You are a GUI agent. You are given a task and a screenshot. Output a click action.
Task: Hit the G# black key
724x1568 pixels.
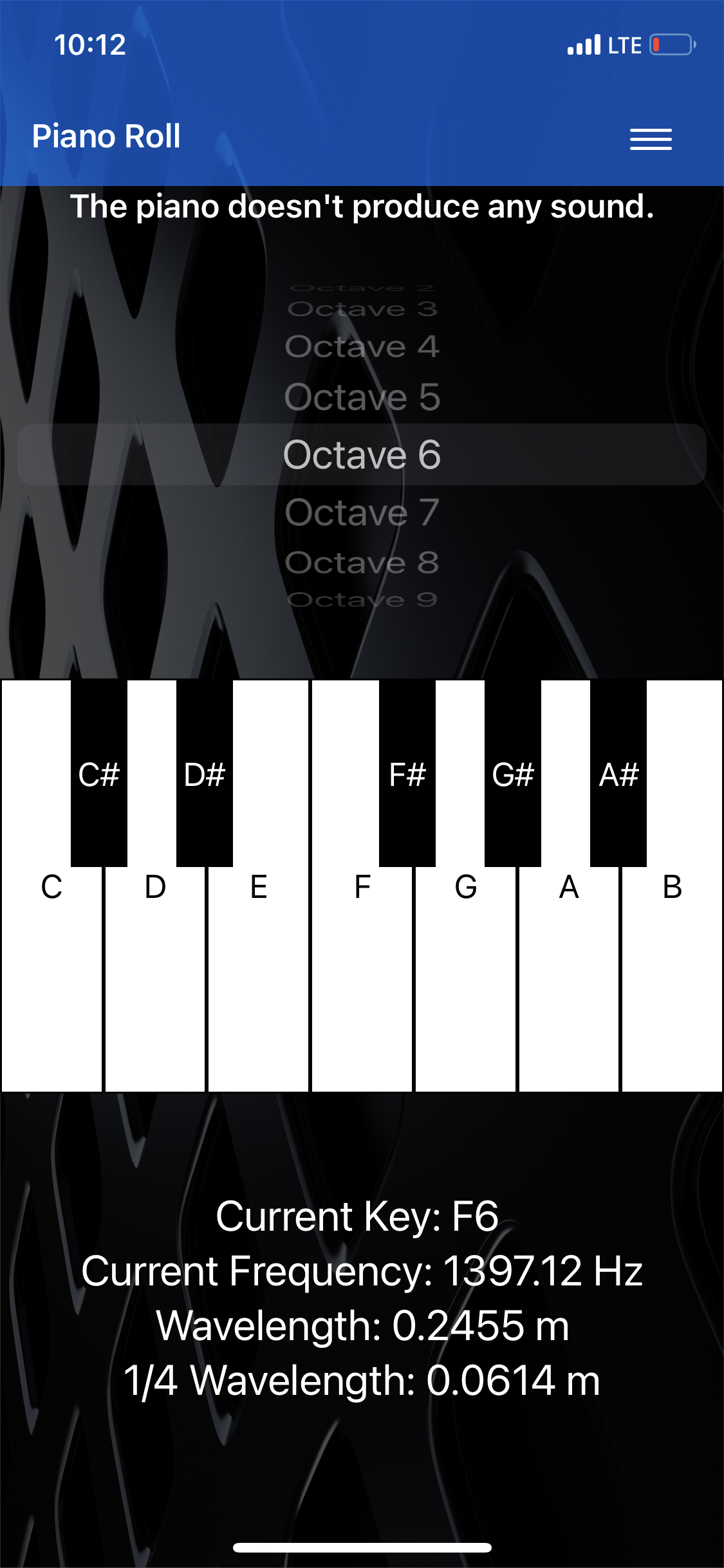tap(513, 772)
